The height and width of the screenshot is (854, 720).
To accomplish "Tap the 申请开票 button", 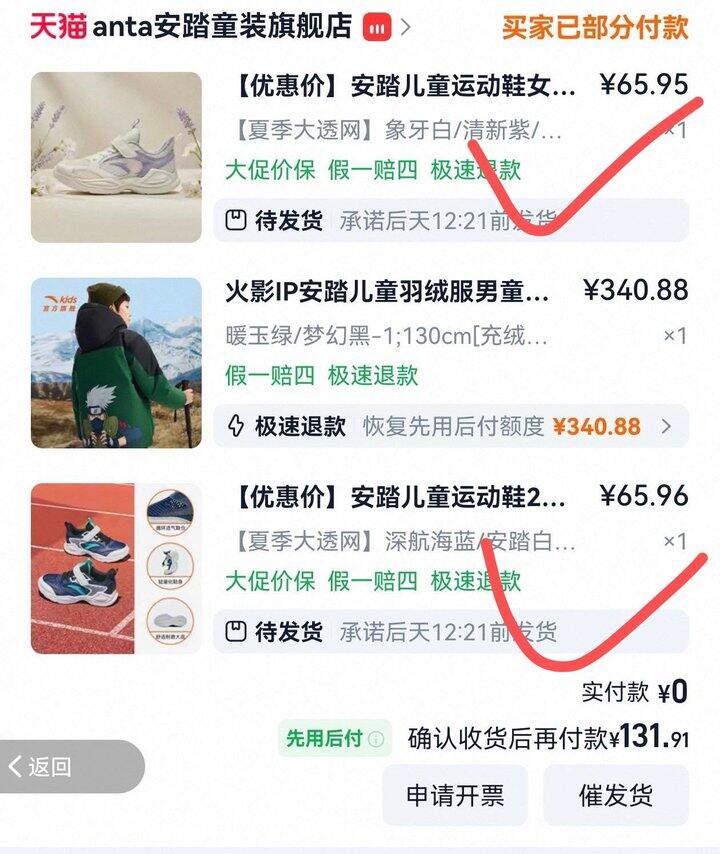I will tap(455, 795).
